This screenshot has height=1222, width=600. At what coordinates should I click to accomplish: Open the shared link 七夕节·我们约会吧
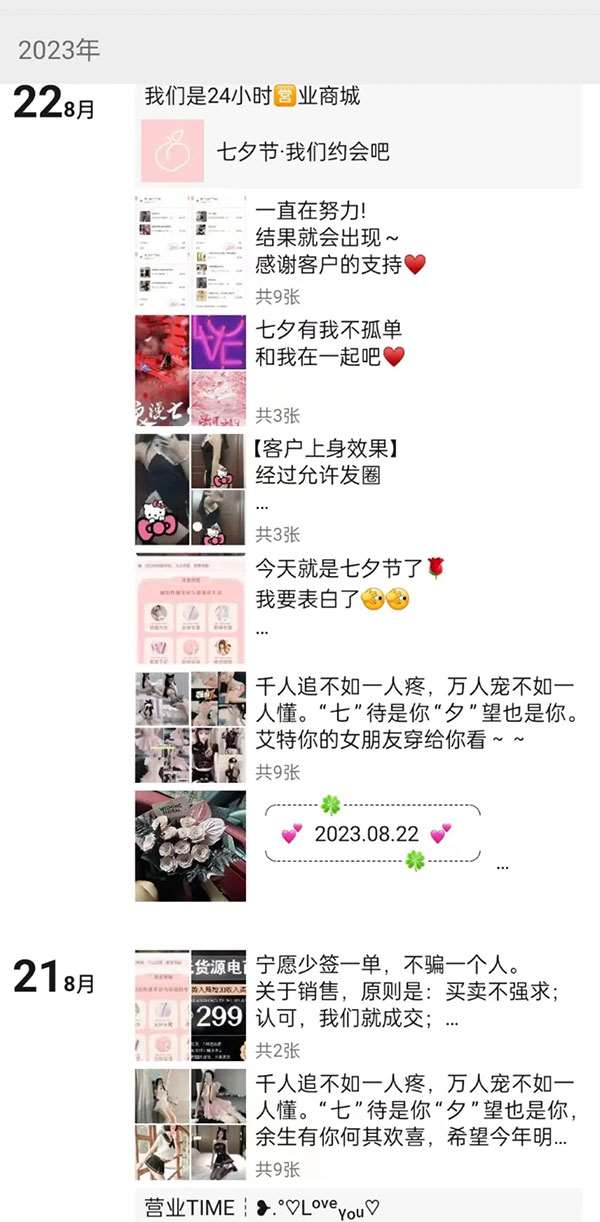(360, 152)
